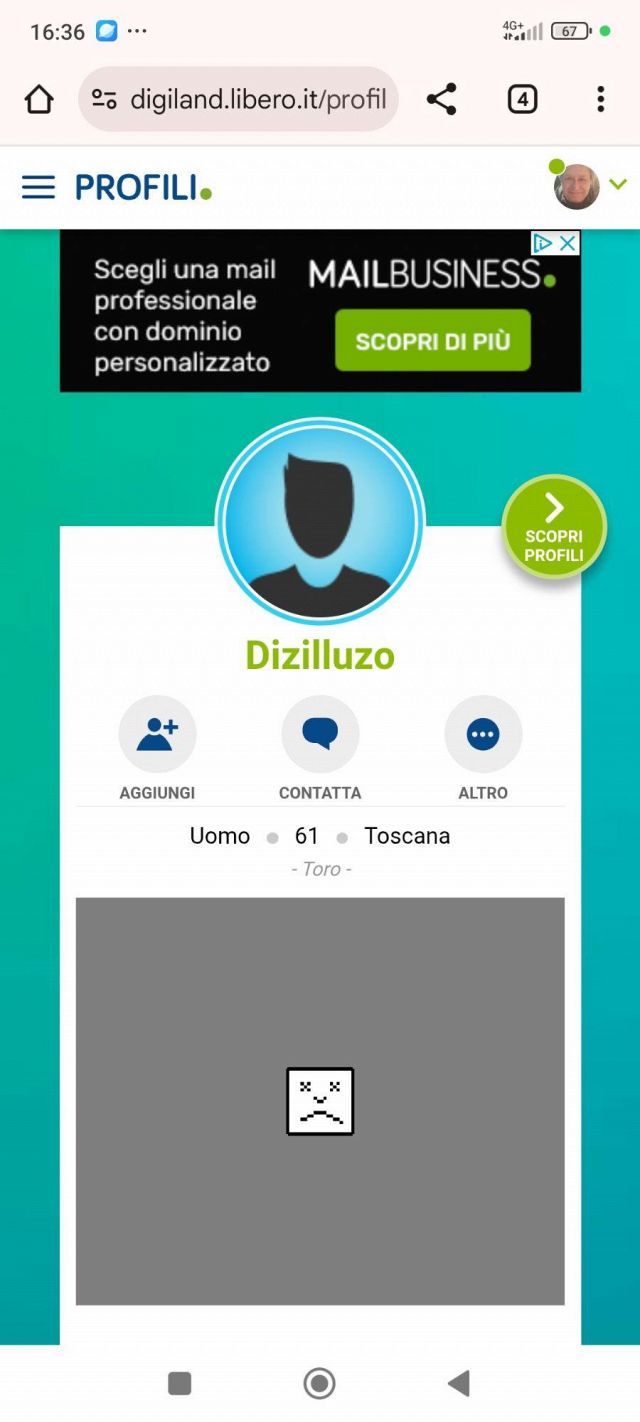This screenshot has width=640, height=1422.
Task: Open recent apps with the square button
Action: (180, 1383)
